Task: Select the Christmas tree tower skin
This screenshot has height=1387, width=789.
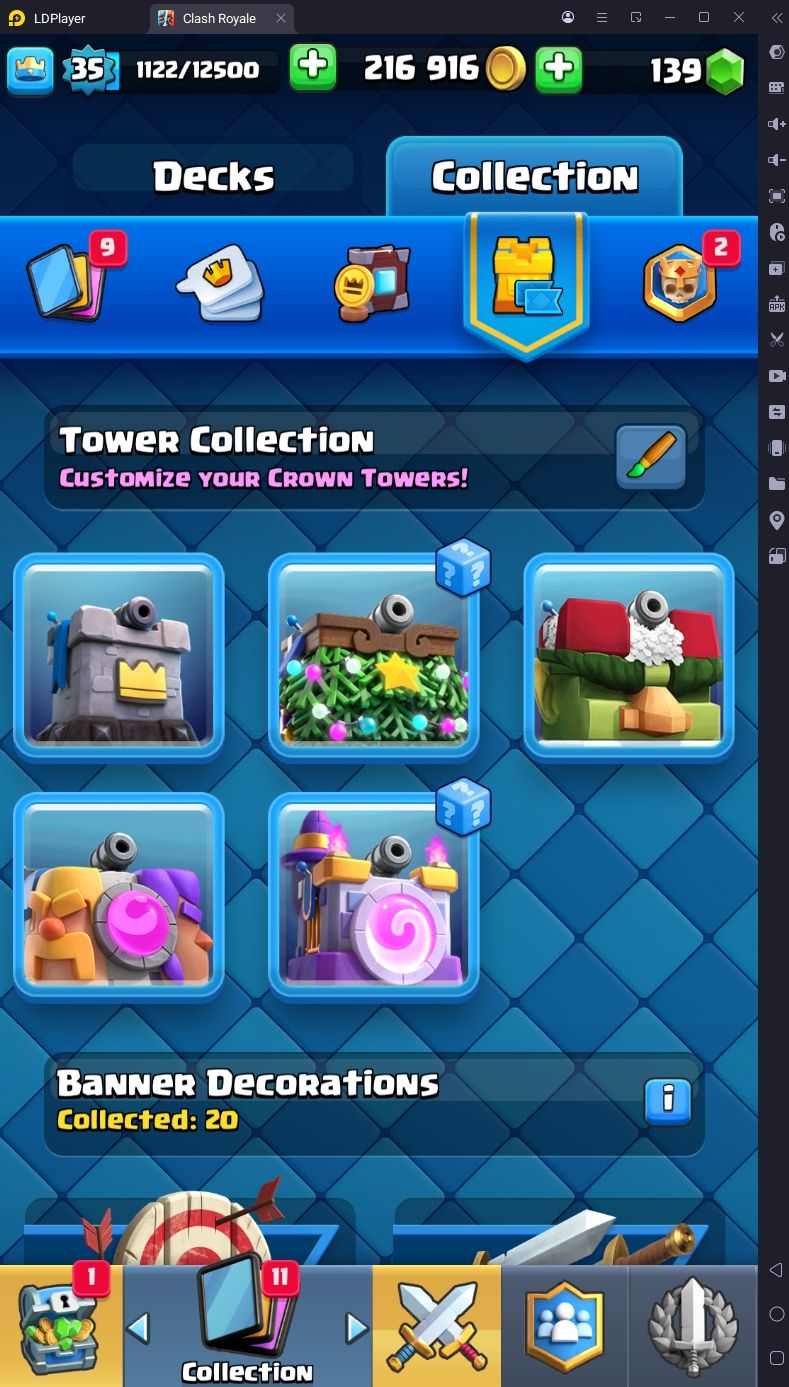Action: (373, 656)
